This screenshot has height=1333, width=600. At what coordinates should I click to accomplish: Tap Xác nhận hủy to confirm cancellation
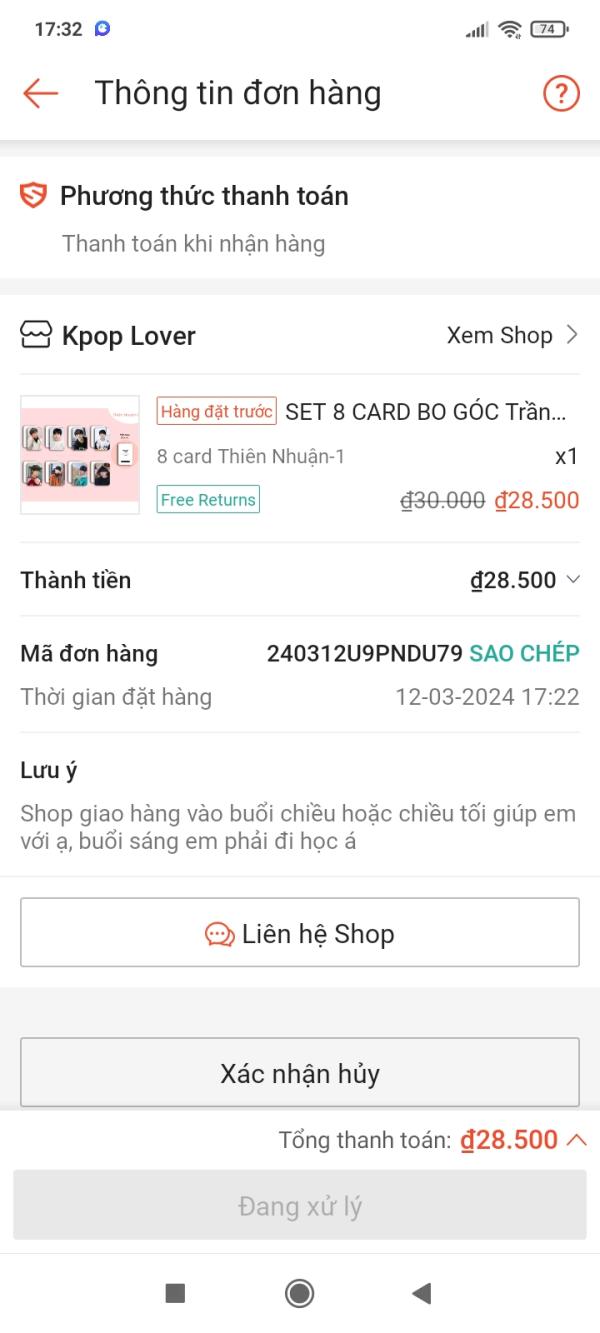(300, 1073)
